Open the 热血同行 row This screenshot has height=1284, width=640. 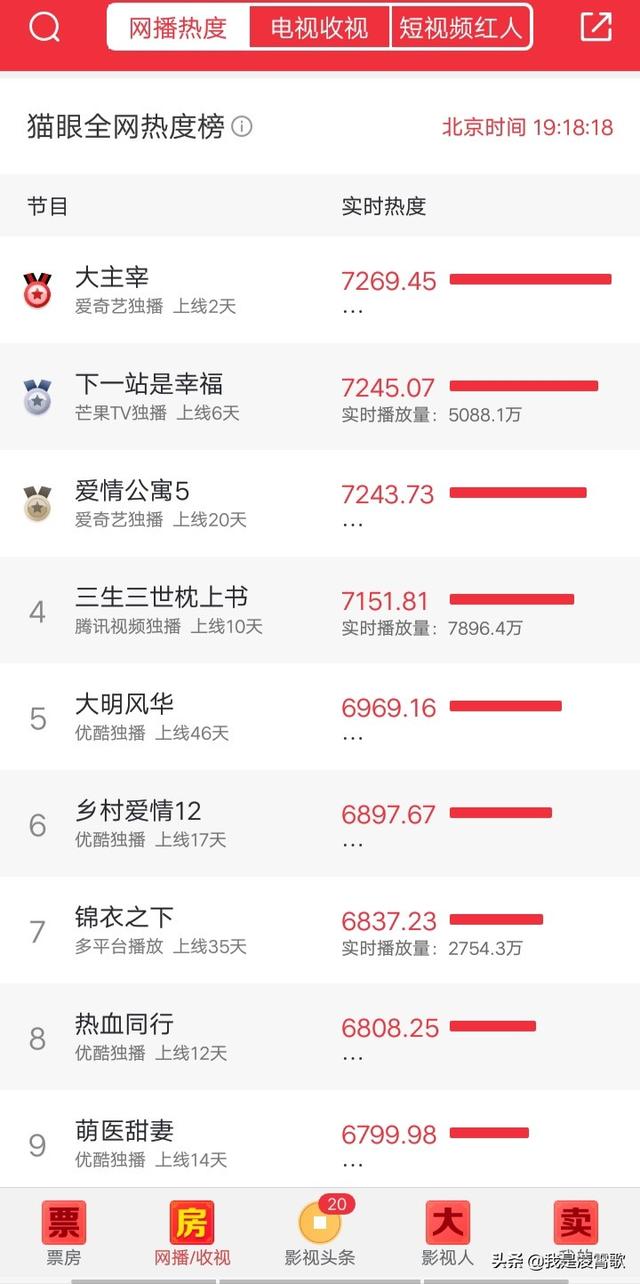click(320, 1037)
